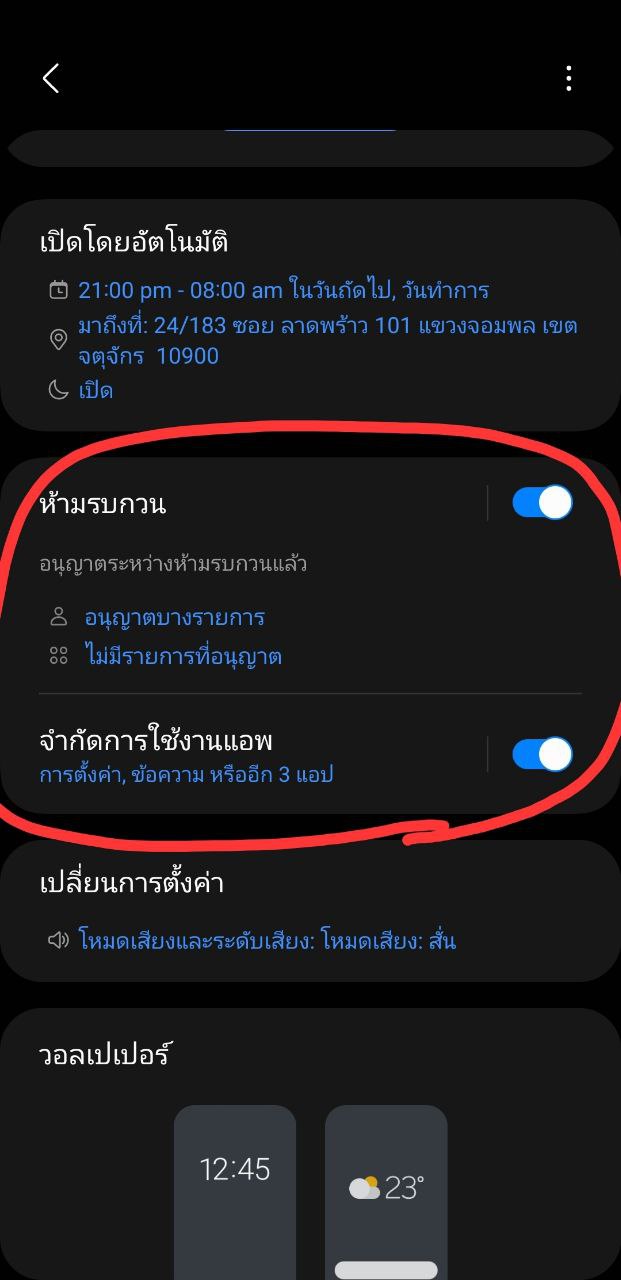Select the home screen wallpaper preview with weather
The height and width of the screenshot is (1280, 621).
[x=386, y=1190]
